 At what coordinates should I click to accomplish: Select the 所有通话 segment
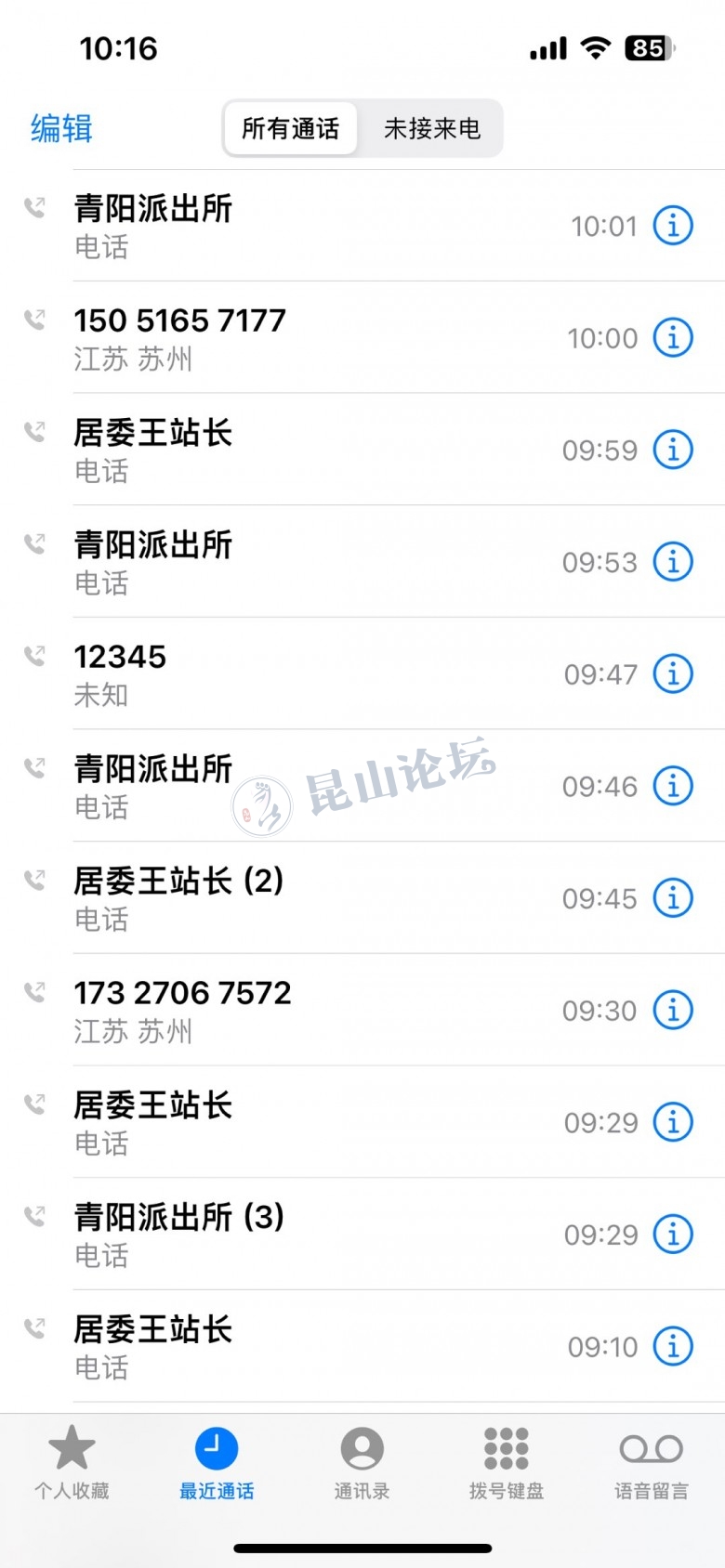coord(290,128)
